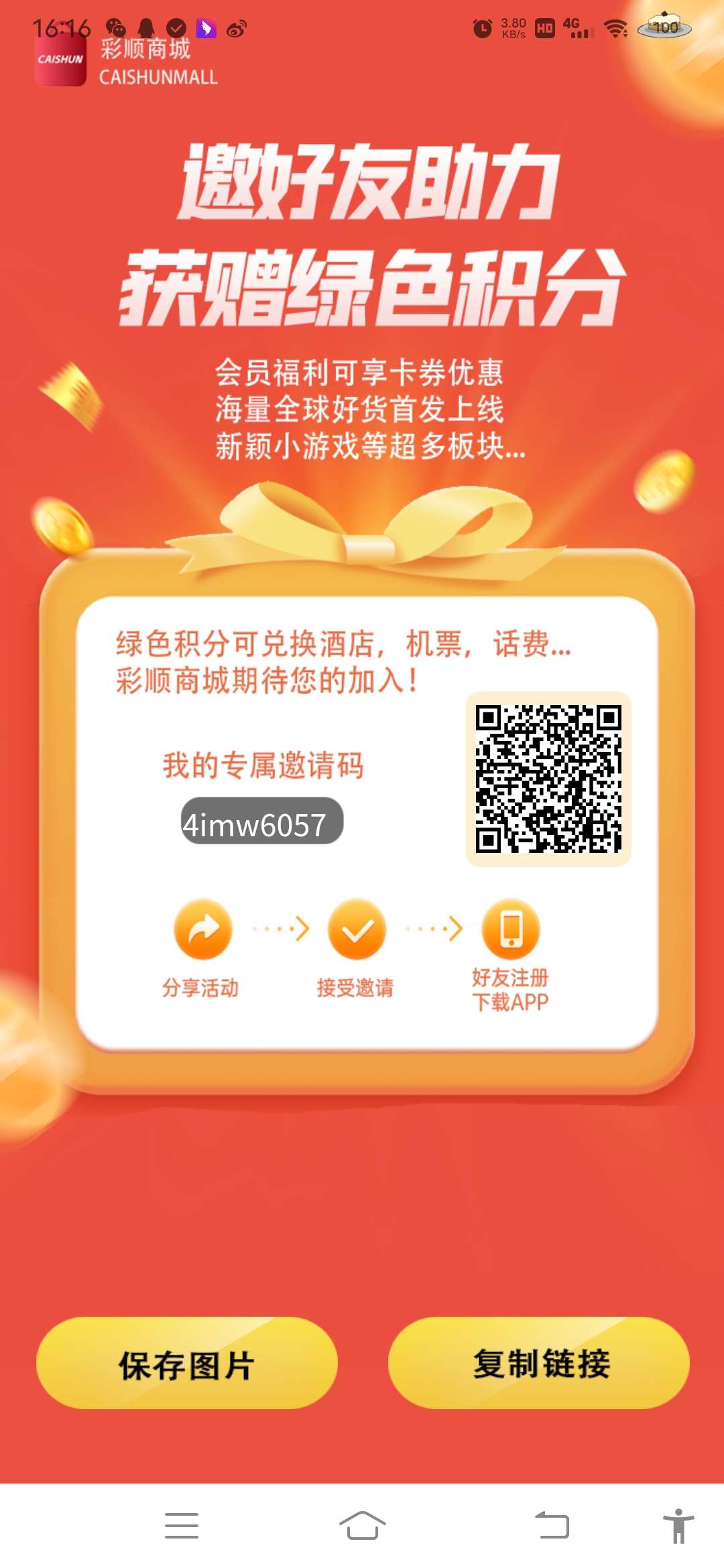Go back using system back button
The height and width of the screenshot is (1568, 724).
pos(552,1526)
